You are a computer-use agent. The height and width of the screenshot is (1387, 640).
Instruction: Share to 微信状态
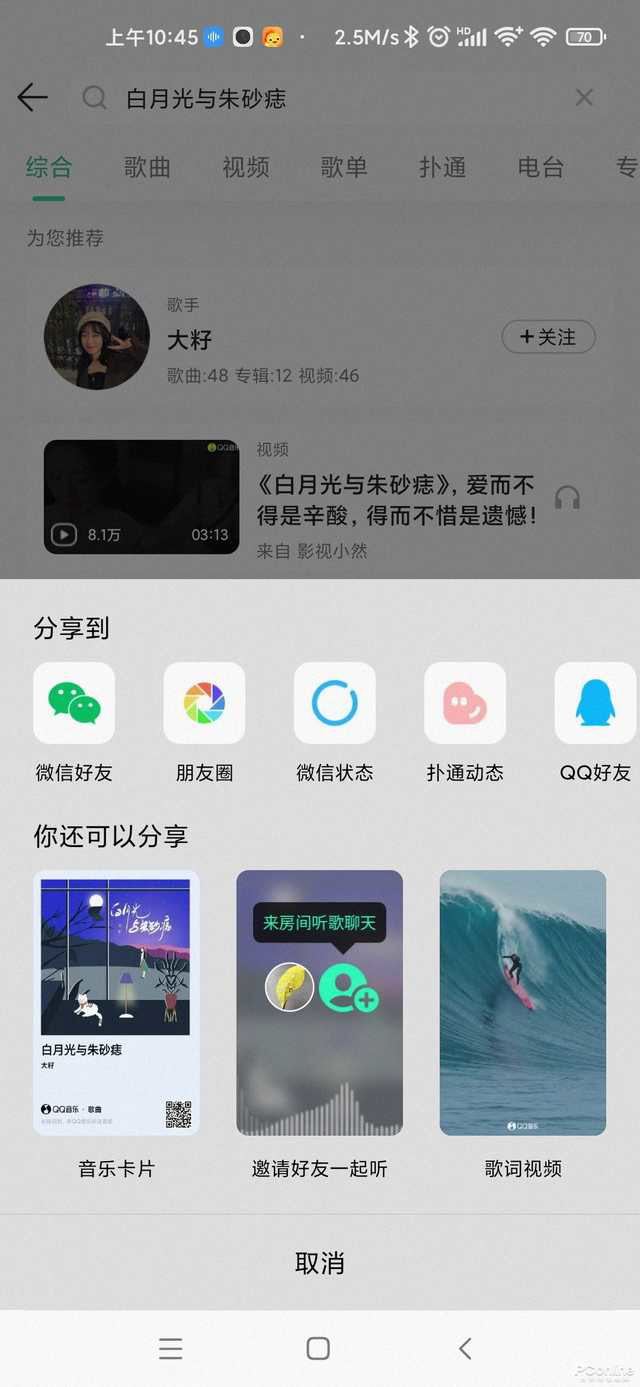[x=334, y=704]
